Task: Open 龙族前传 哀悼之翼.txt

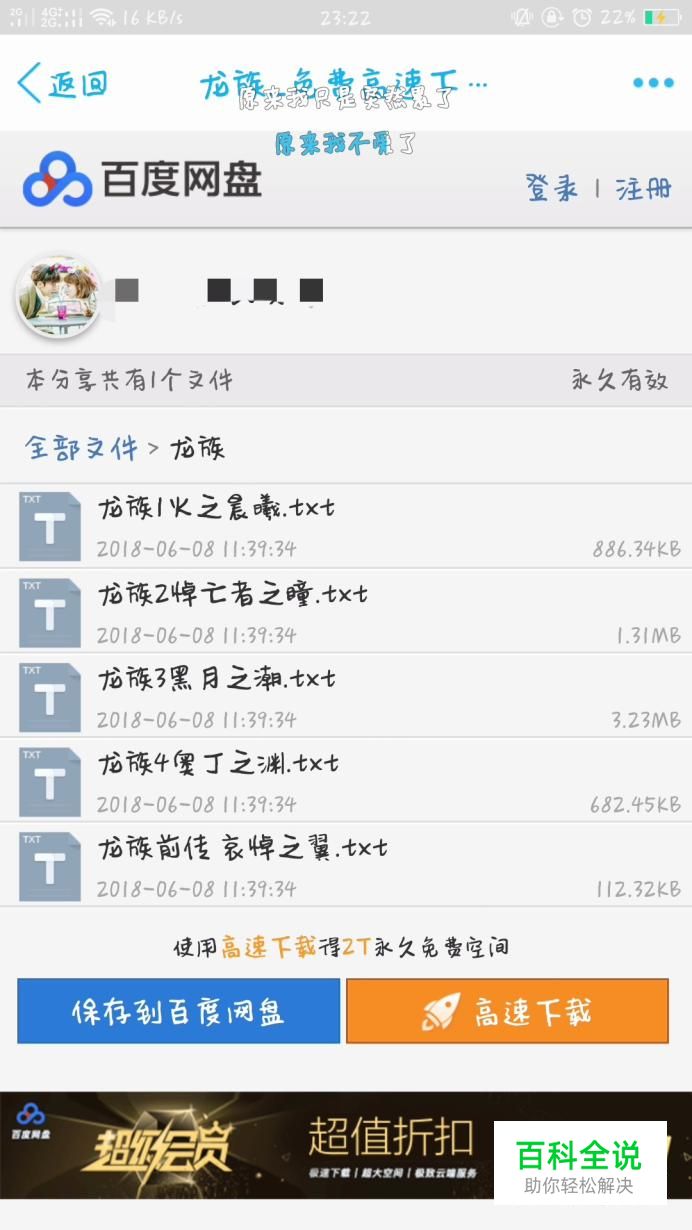Action: click(346, 866)
